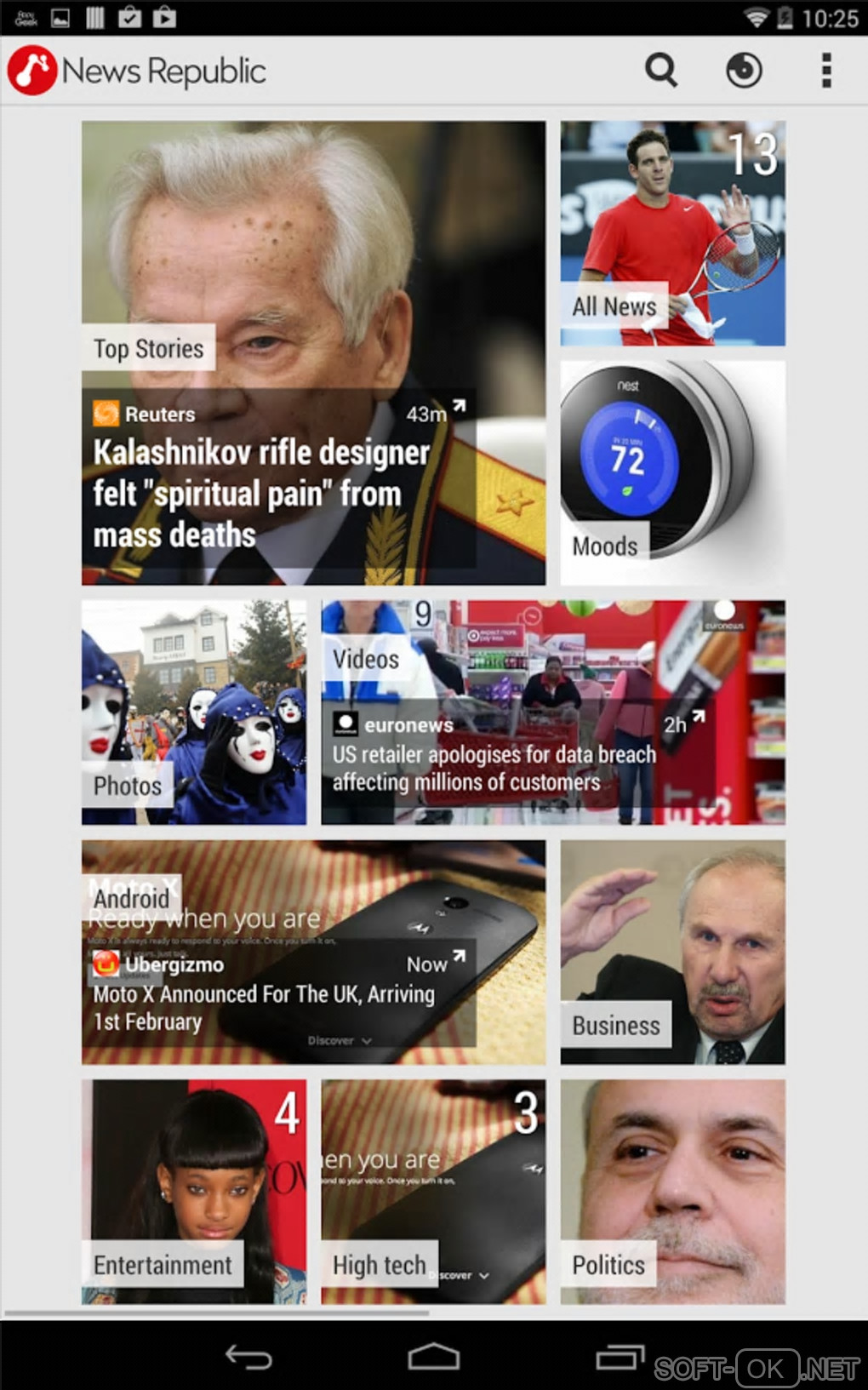Viewport: 868px width, 1390px height.
Task: Open the Moods tile
Action: pos(672,472)
